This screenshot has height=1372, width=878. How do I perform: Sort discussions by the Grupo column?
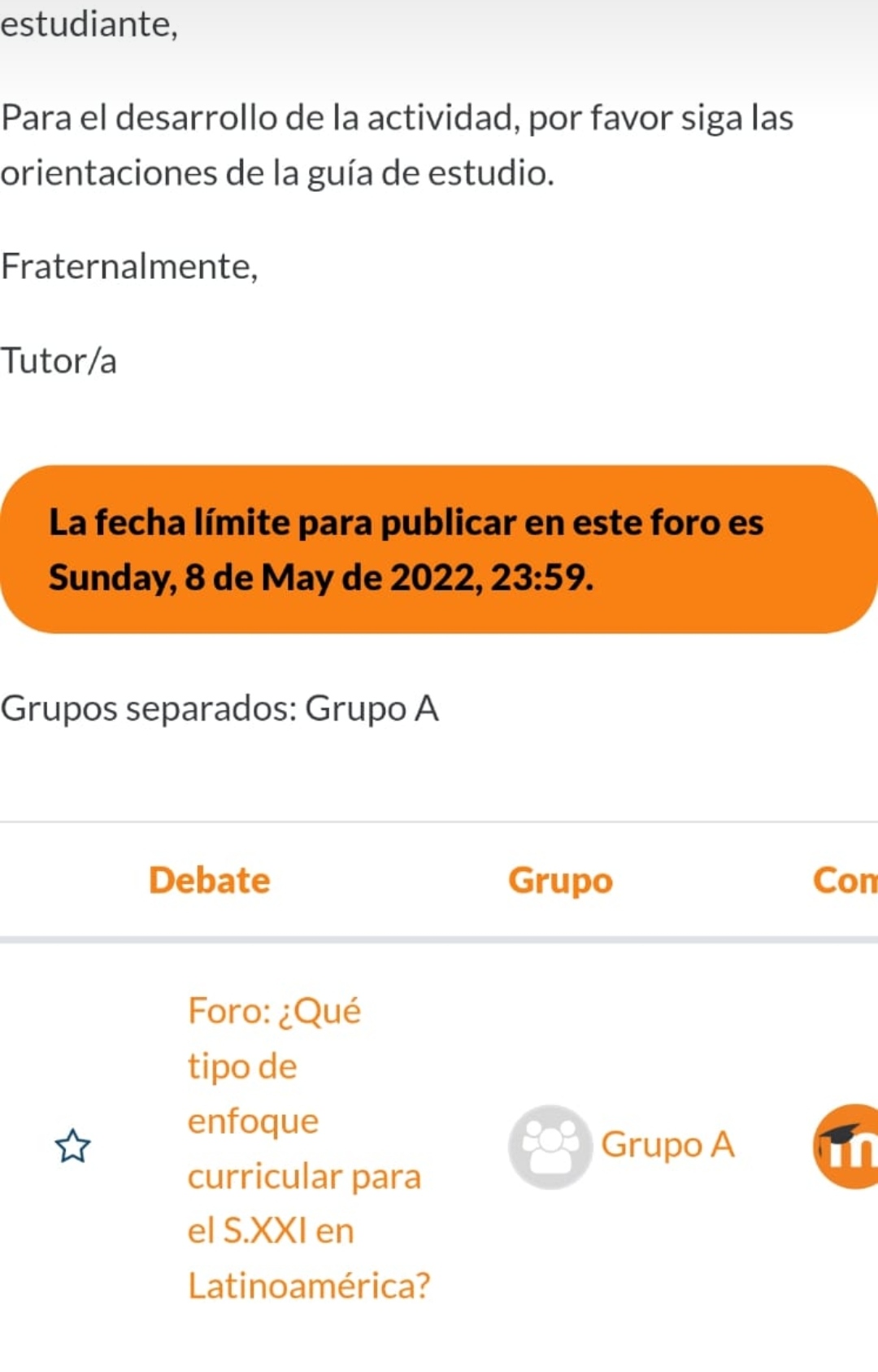tap(560, 880)
